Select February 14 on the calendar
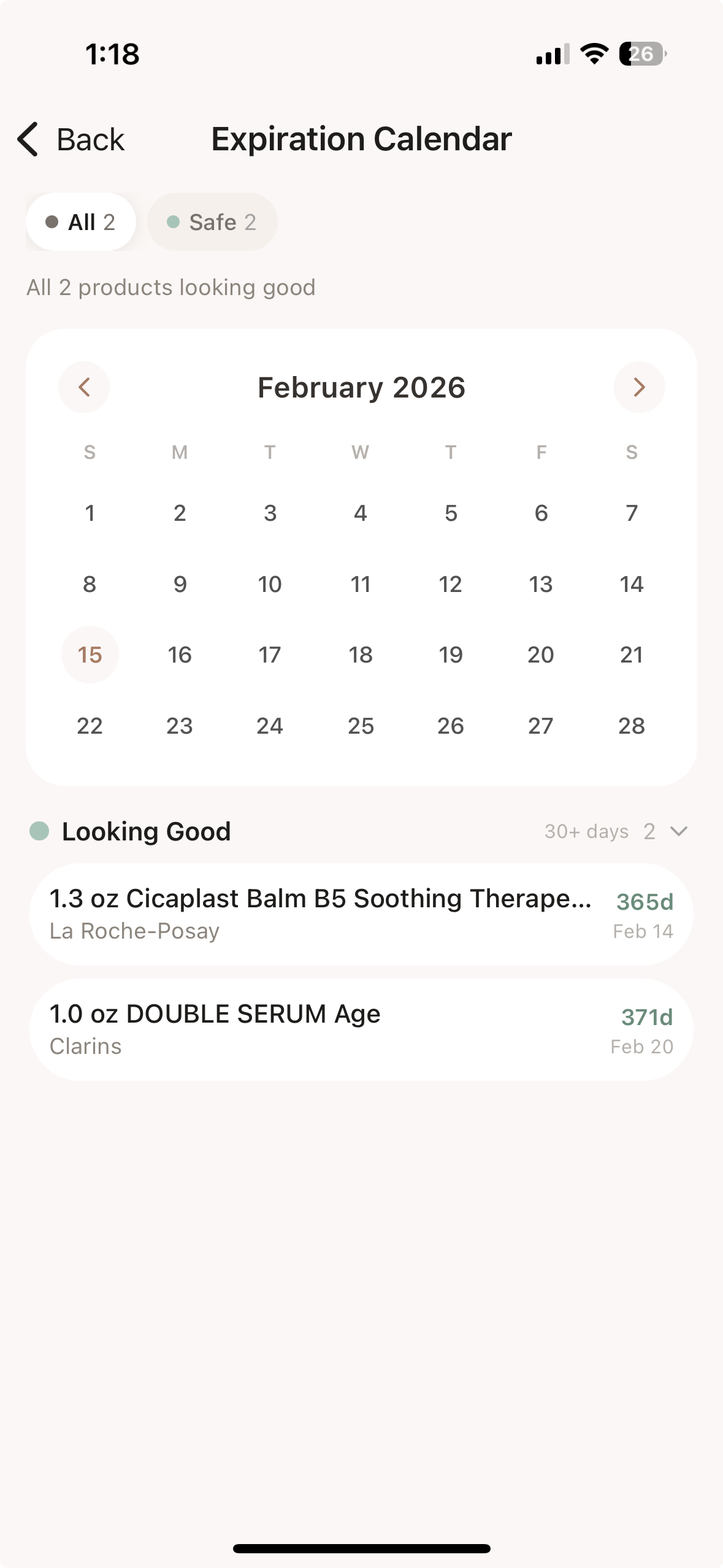 click(630, 584)
